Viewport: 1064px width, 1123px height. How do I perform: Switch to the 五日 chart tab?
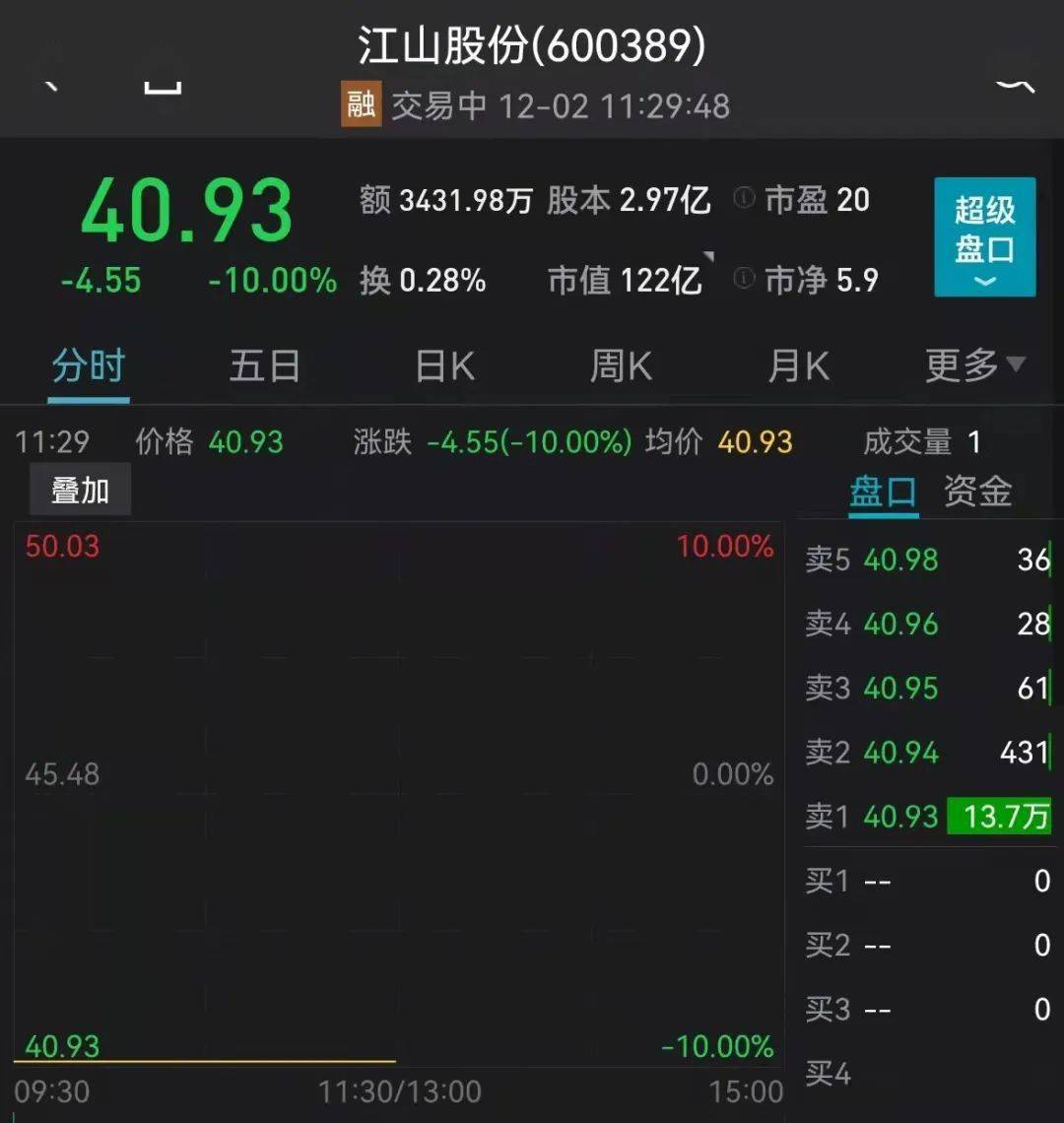[264, 367]
